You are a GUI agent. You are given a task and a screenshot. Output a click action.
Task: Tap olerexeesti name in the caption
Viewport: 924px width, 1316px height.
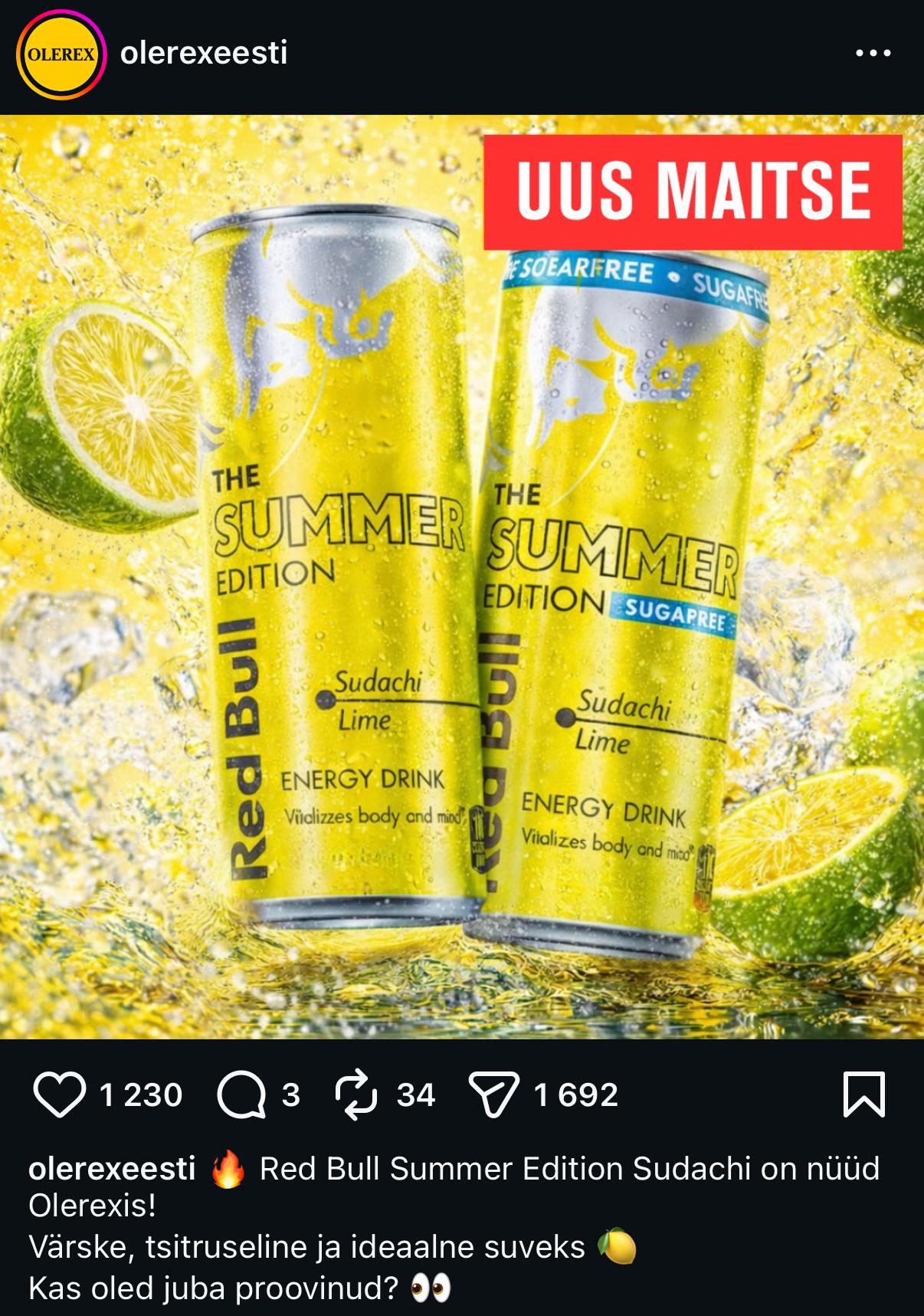112,1169
